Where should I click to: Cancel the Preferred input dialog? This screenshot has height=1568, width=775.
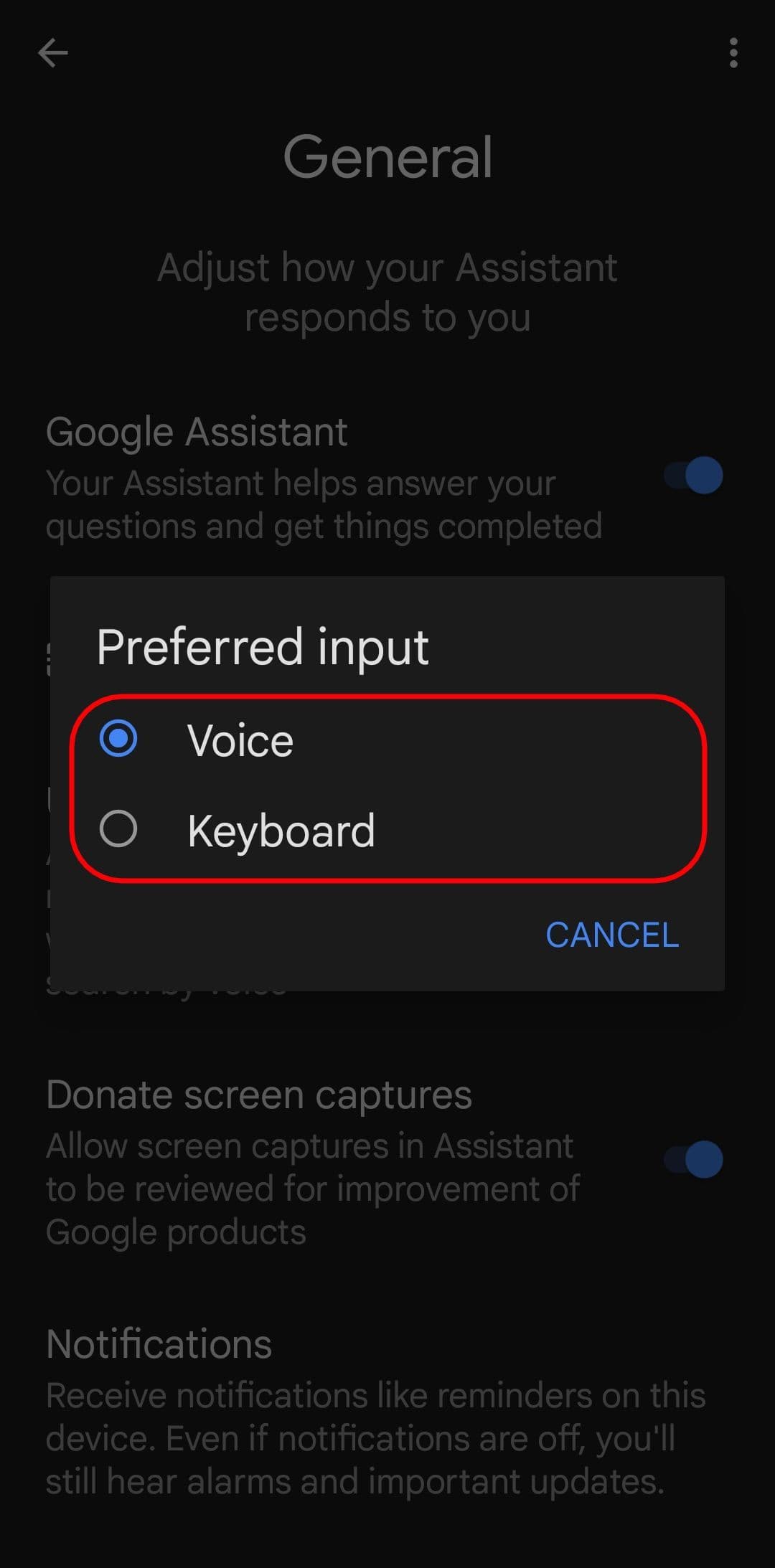pyautogui.click(x=611, y=935)
